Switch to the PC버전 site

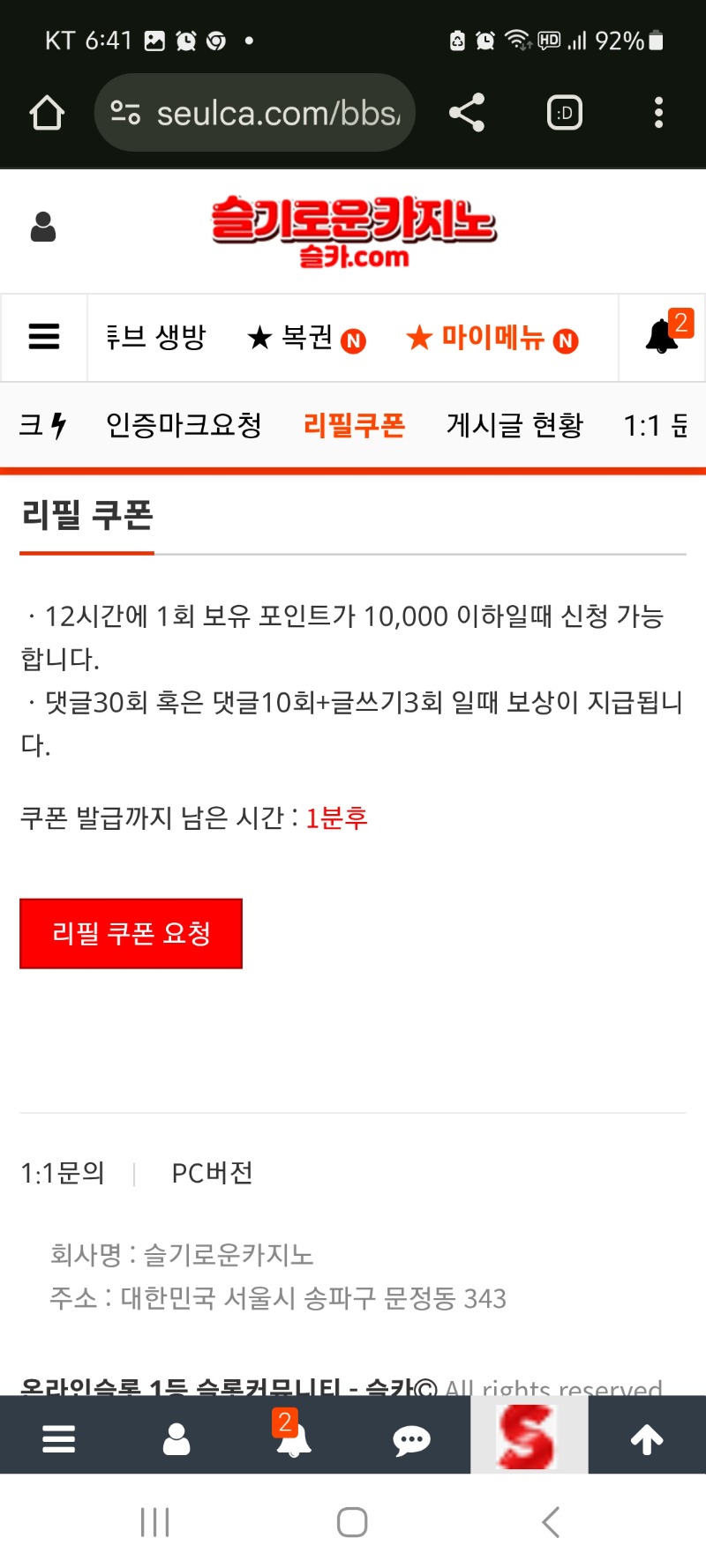coord(213,1173)
